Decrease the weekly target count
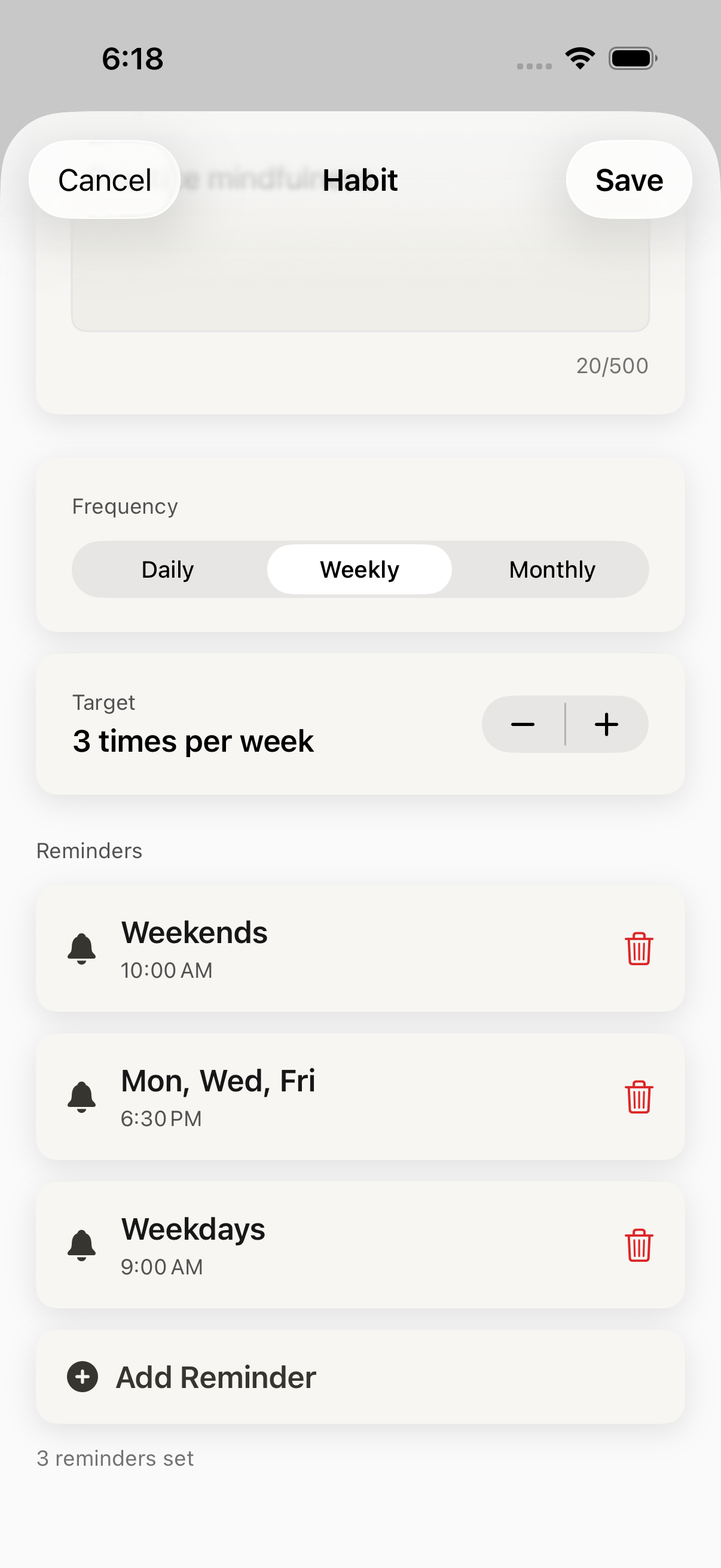Viewport: 721px width, 1568px height. [523, 724]
